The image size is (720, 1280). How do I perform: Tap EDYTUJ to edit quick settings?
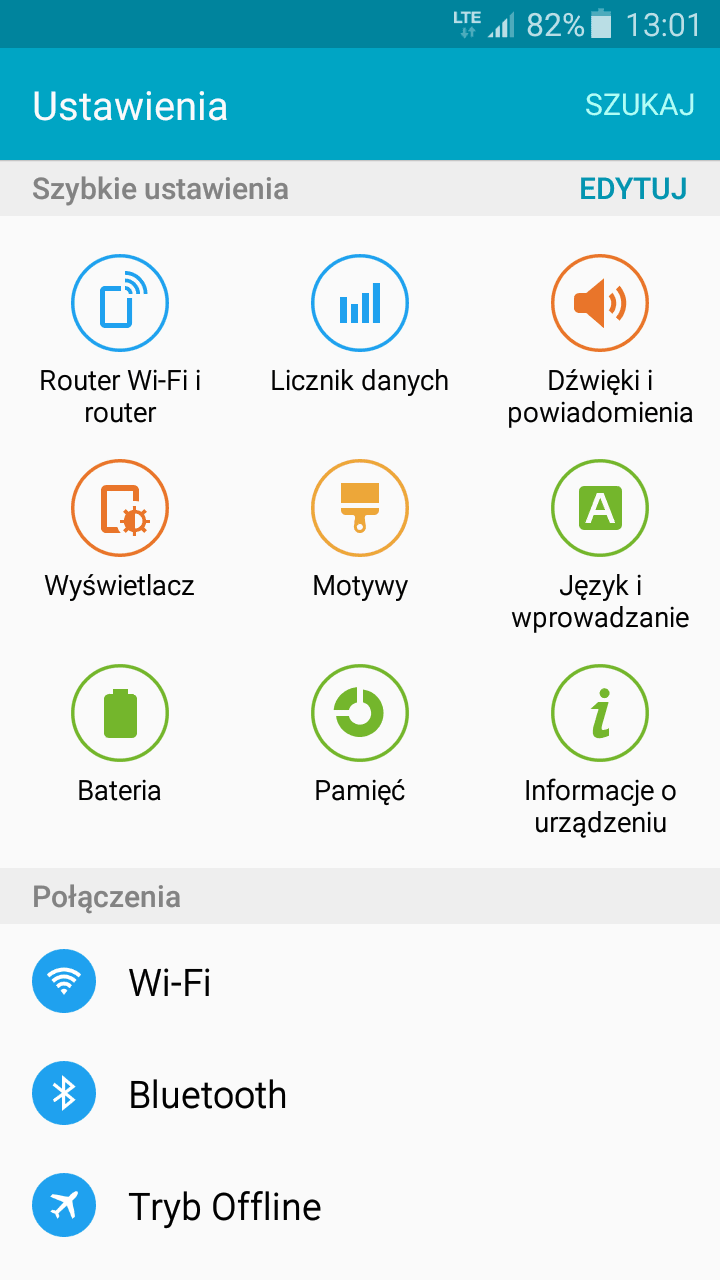click(x=633, y=189)
